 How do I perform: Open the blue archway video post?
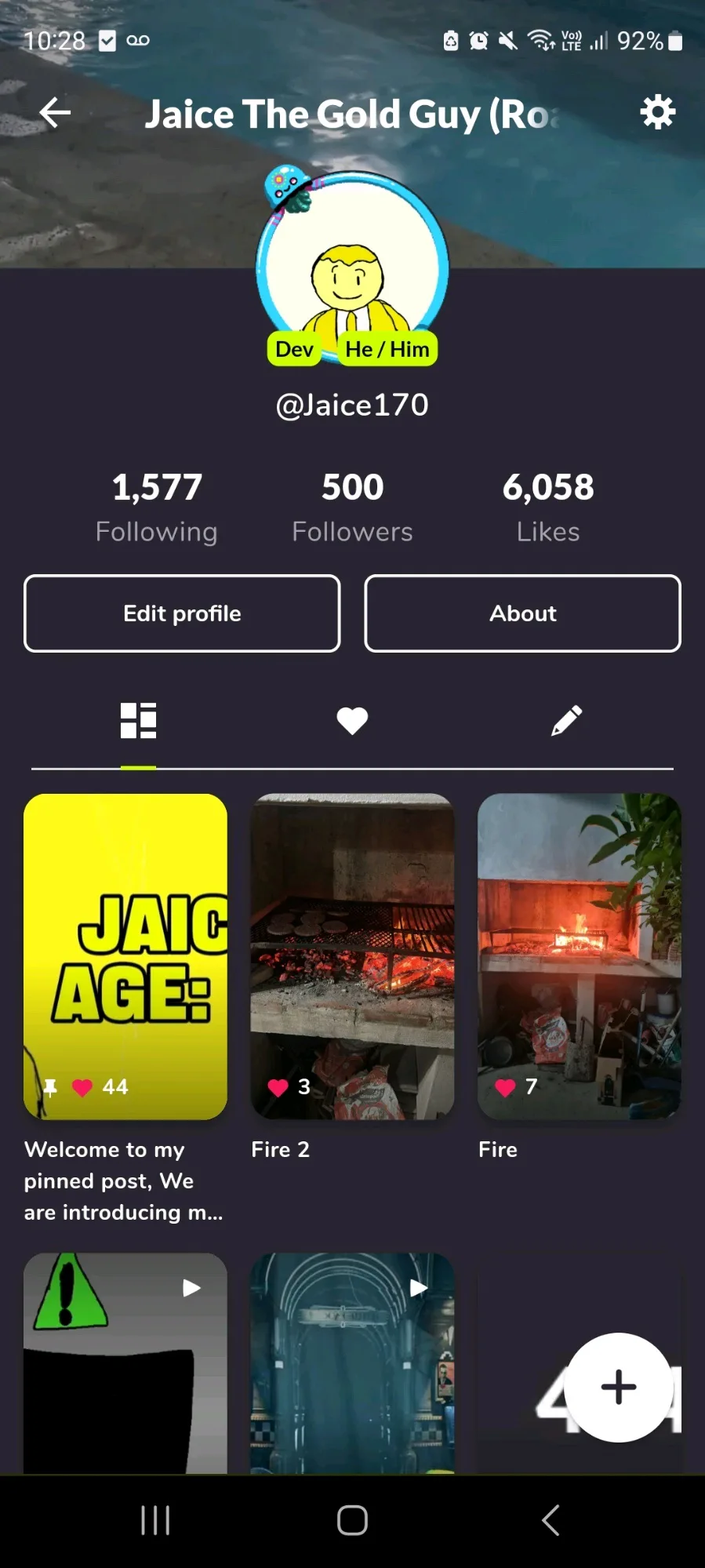[352, 1363]
